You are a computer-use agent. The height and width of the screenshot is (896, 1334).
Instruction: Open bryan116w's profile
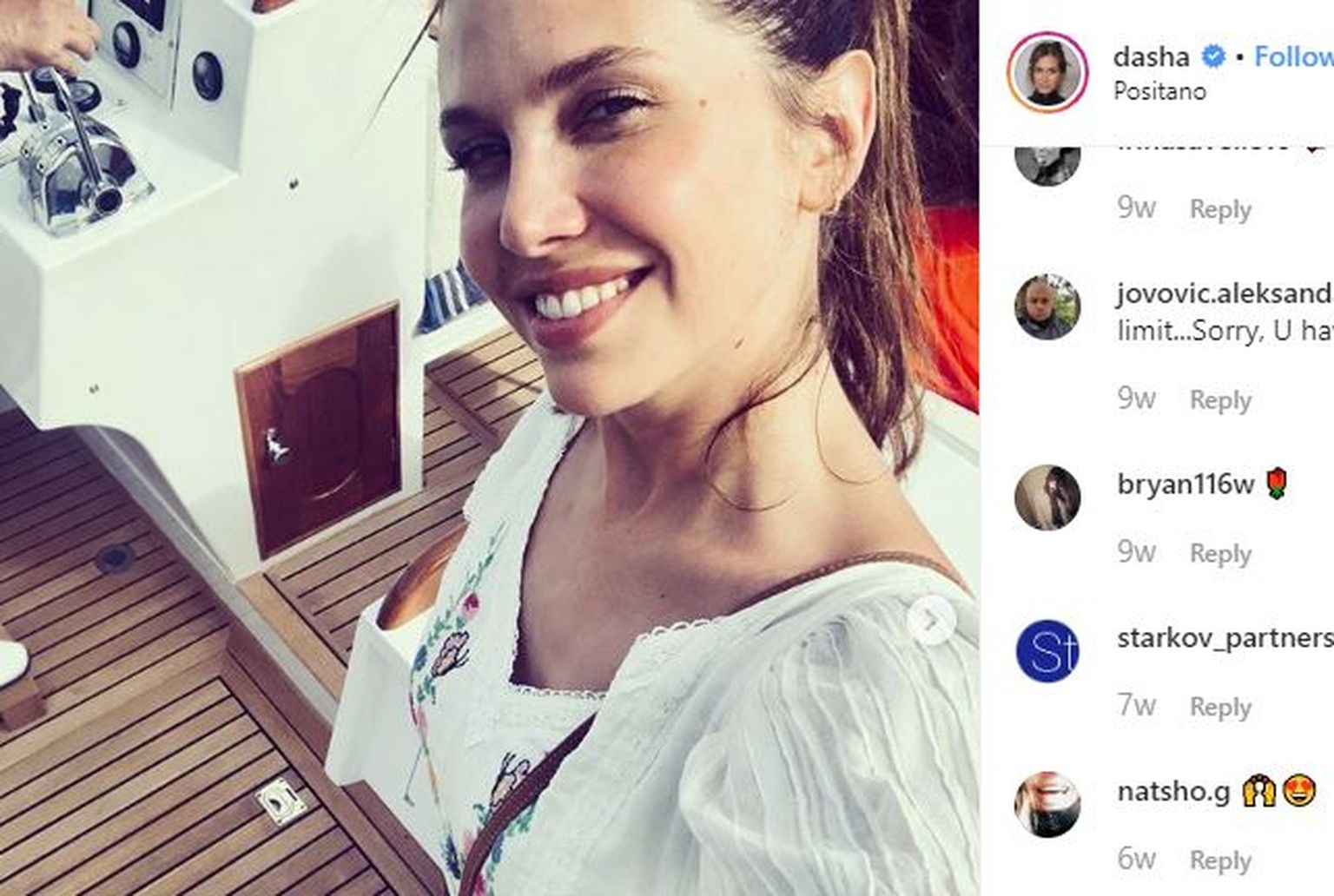1185,484
